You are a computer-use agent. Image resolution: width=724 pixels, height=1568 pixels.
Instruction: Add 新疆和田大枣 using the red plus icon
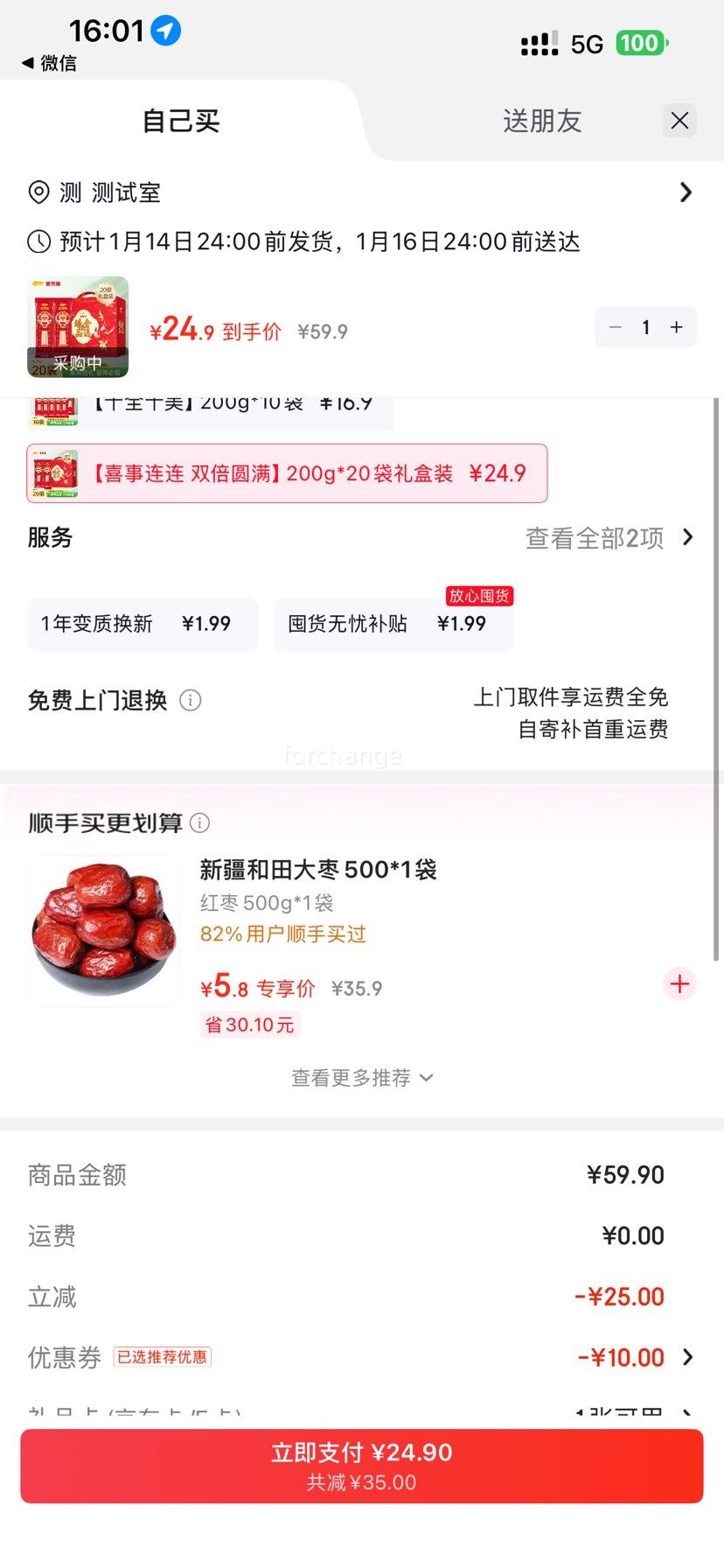(x=679, y=983)
